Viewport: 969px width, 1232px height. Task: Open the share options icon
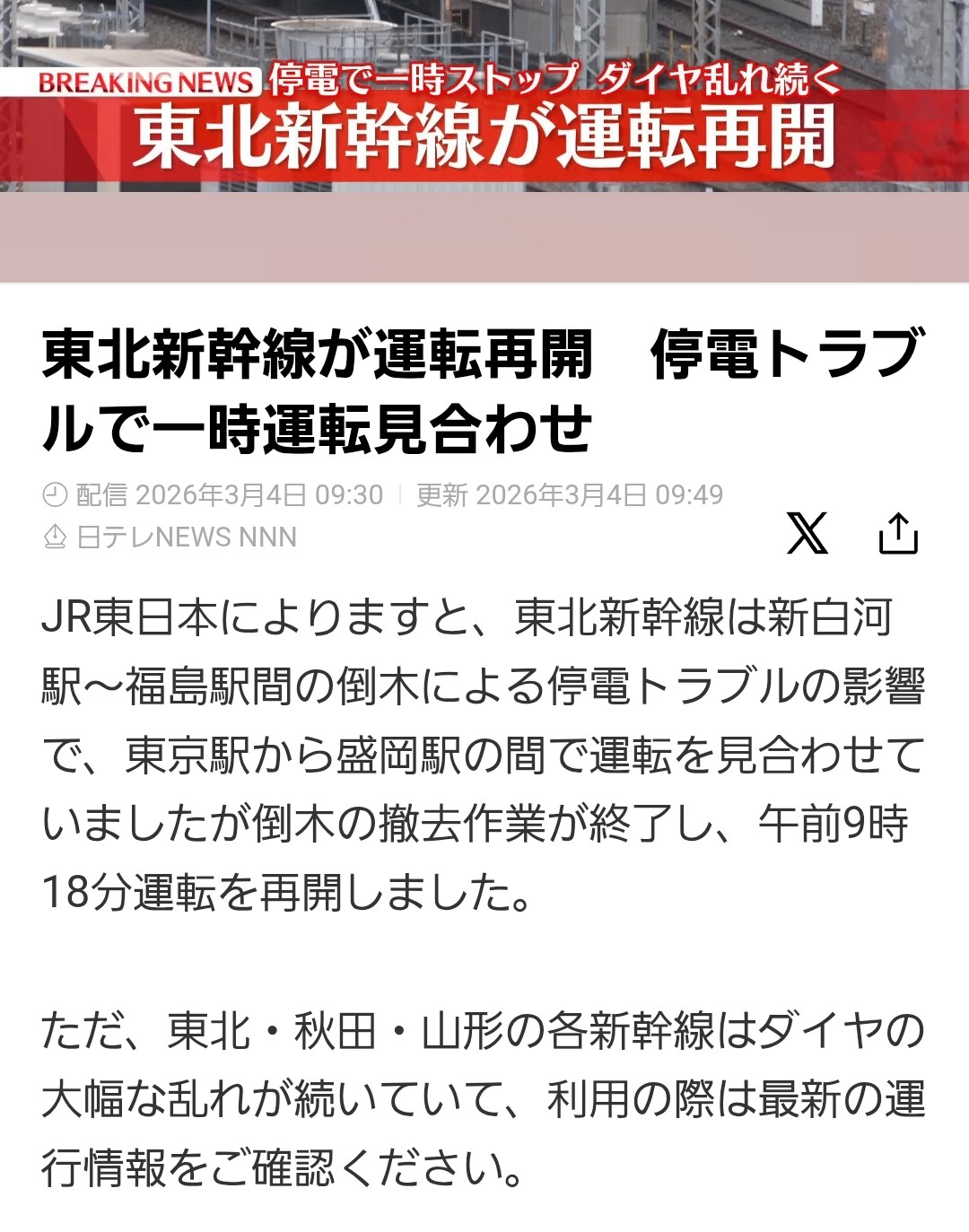point(898,533)
